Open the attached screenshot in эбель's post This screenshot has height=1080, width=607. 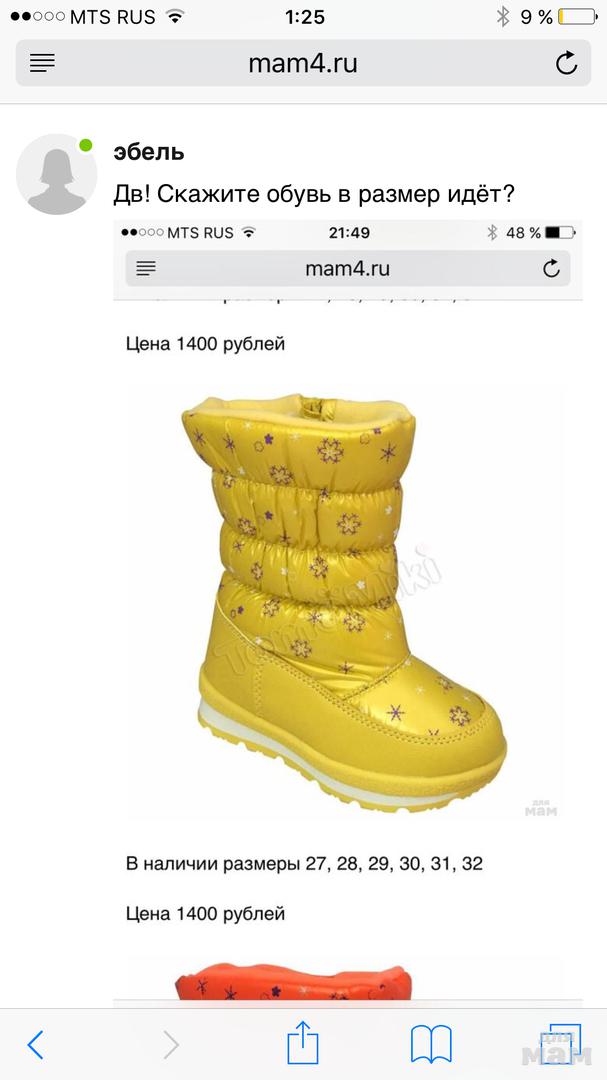347,610
